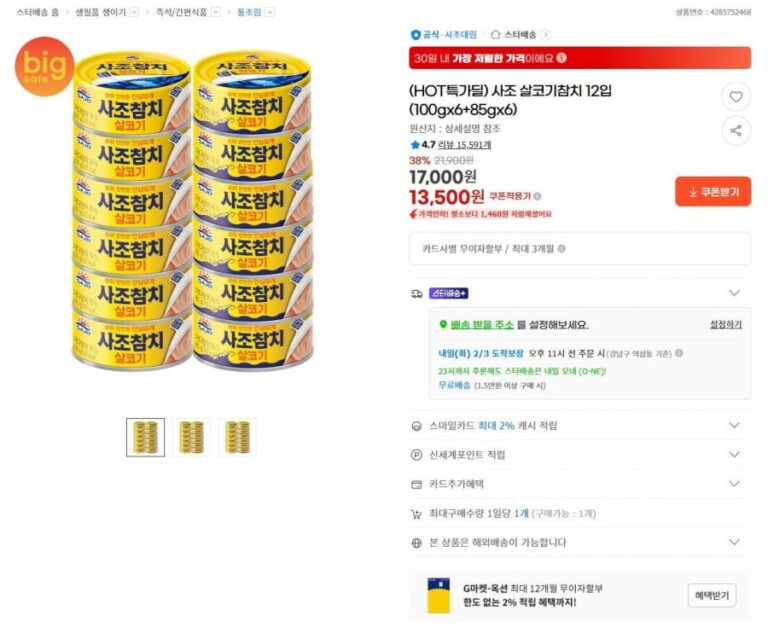The height and width of the screenshot is (627, 768).
Task: Add this product to wishlist with heart icon
Action: click(736, 97)
